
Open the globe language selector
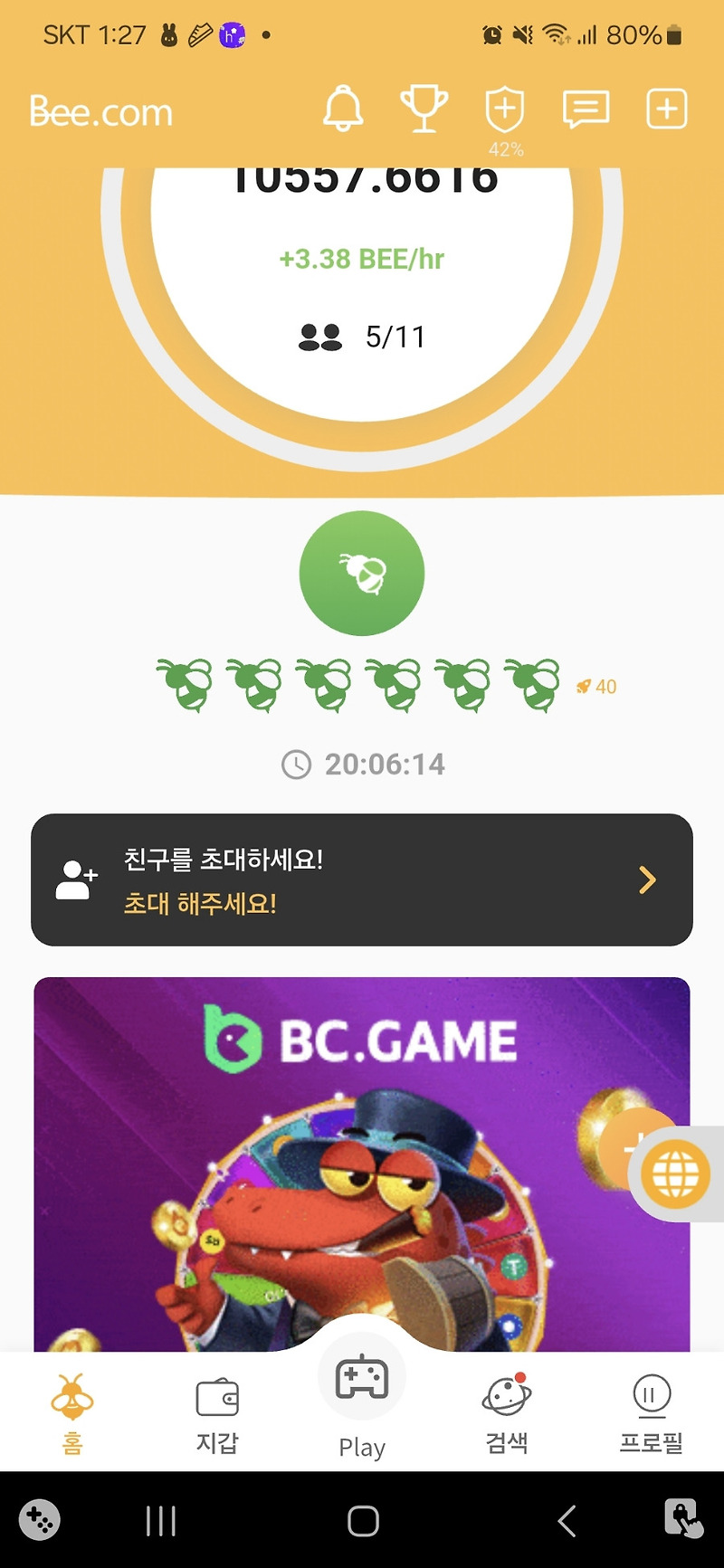click(x=676, y=1174)
